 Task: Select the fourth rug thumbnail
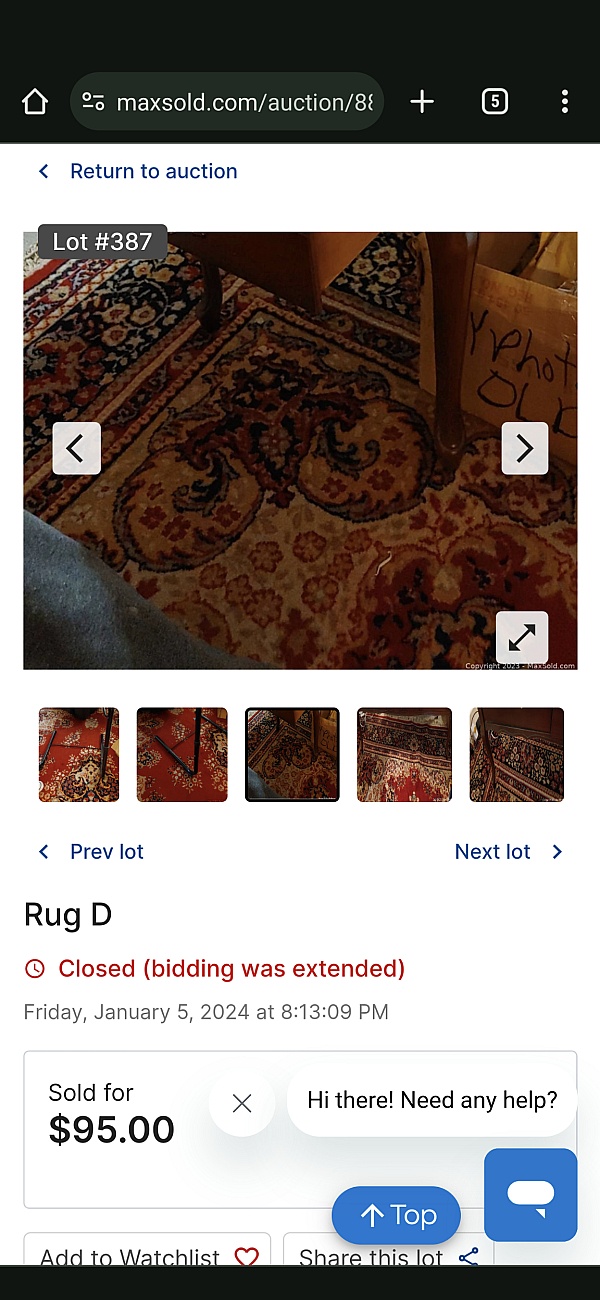[x=404, y=754]
